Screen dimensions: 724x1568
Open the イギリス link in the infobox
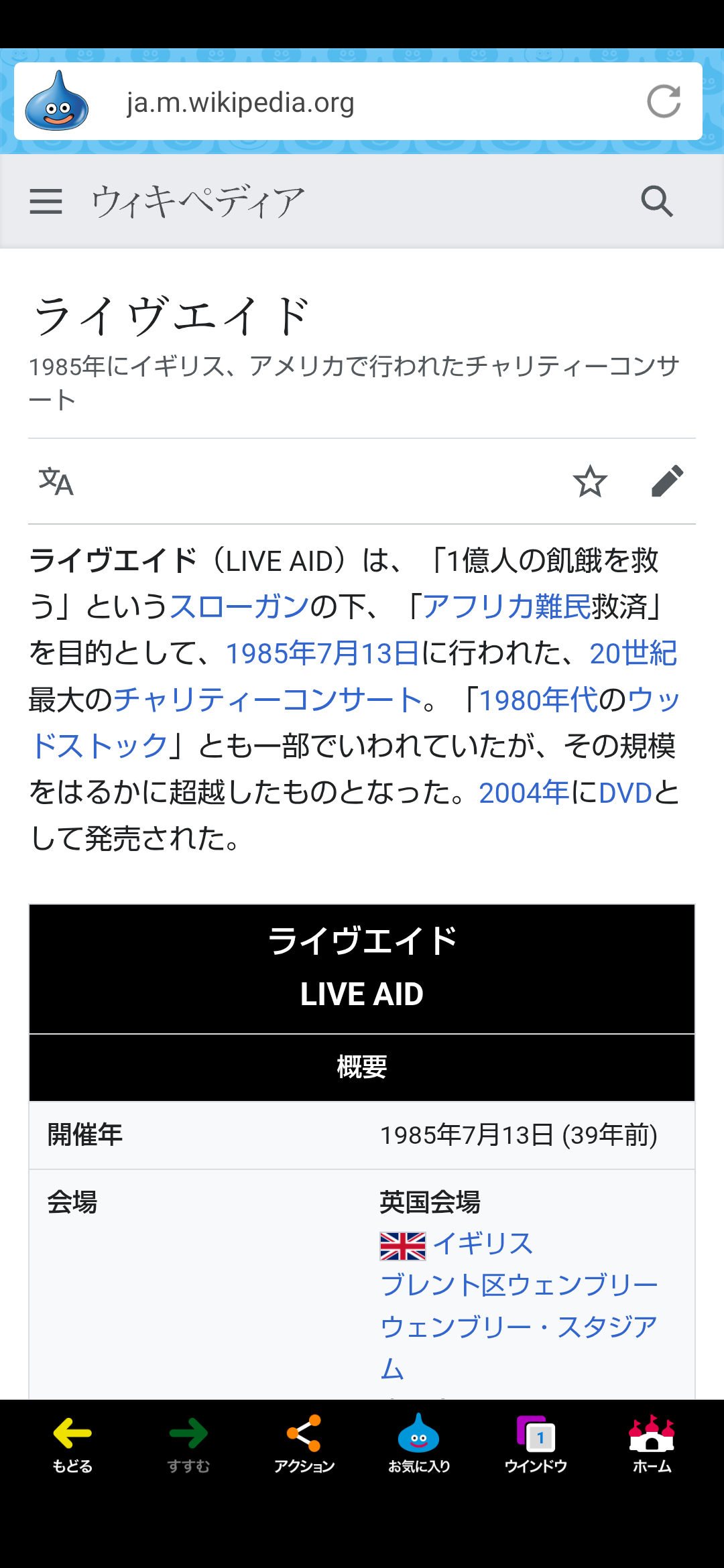coord(483,1244)
